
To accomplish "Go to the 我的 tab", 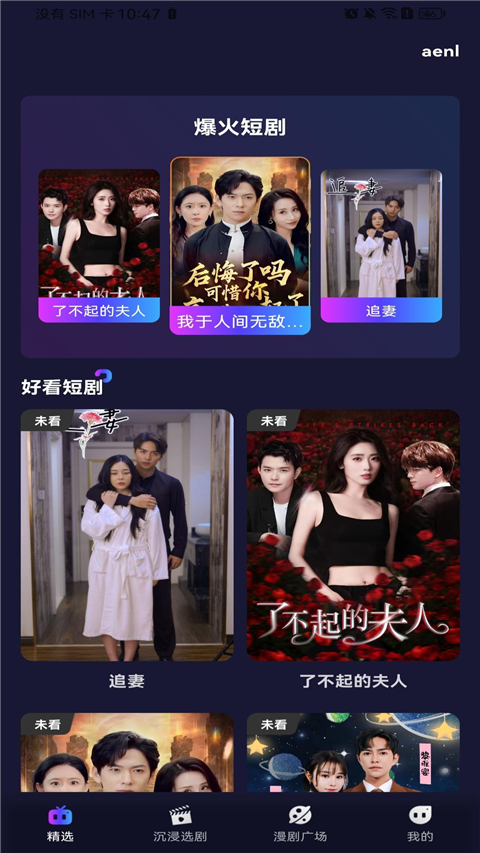I will [420, 824].
